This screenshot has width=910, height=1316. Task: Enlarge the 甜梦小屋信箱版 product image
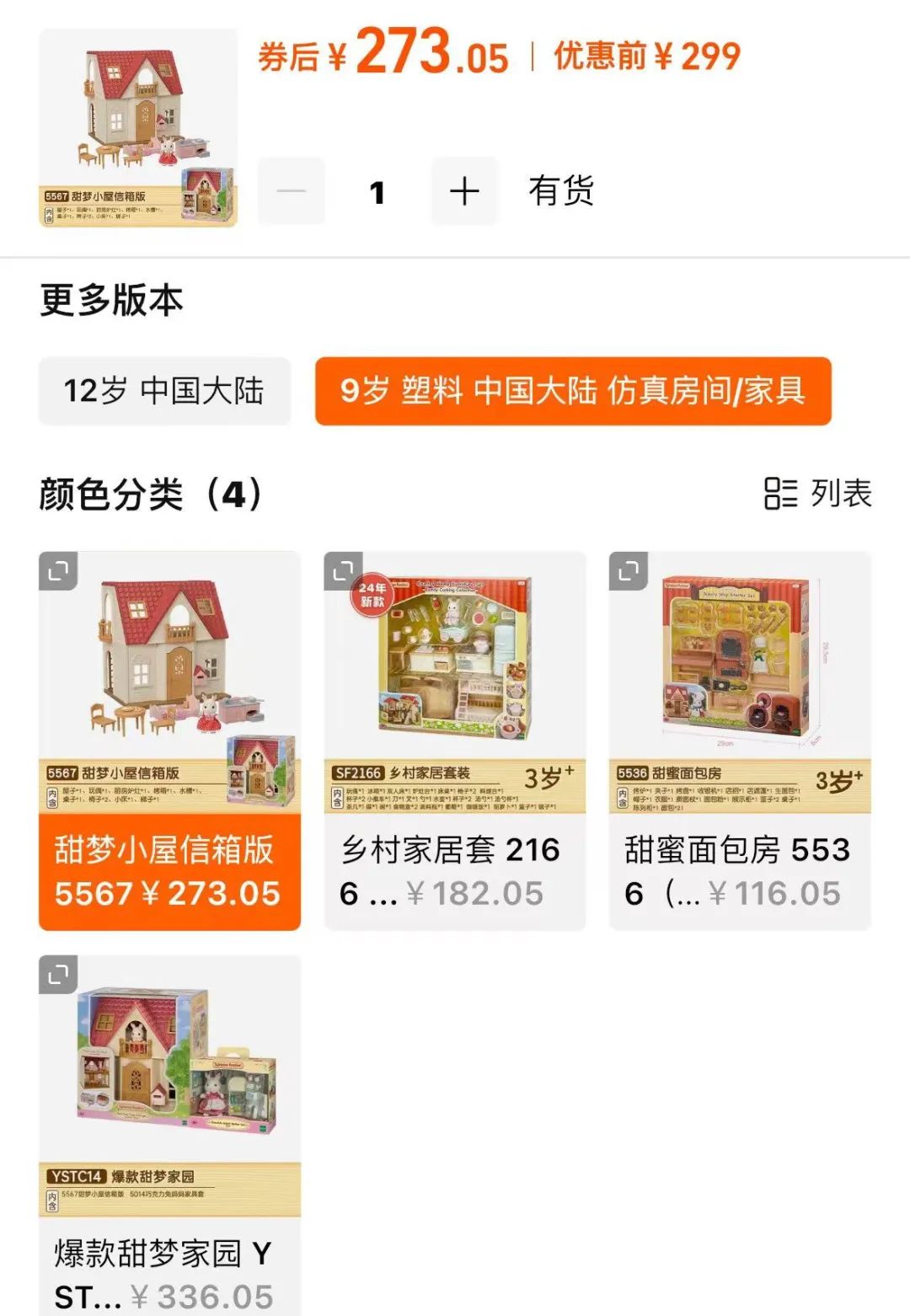(58, 571)
